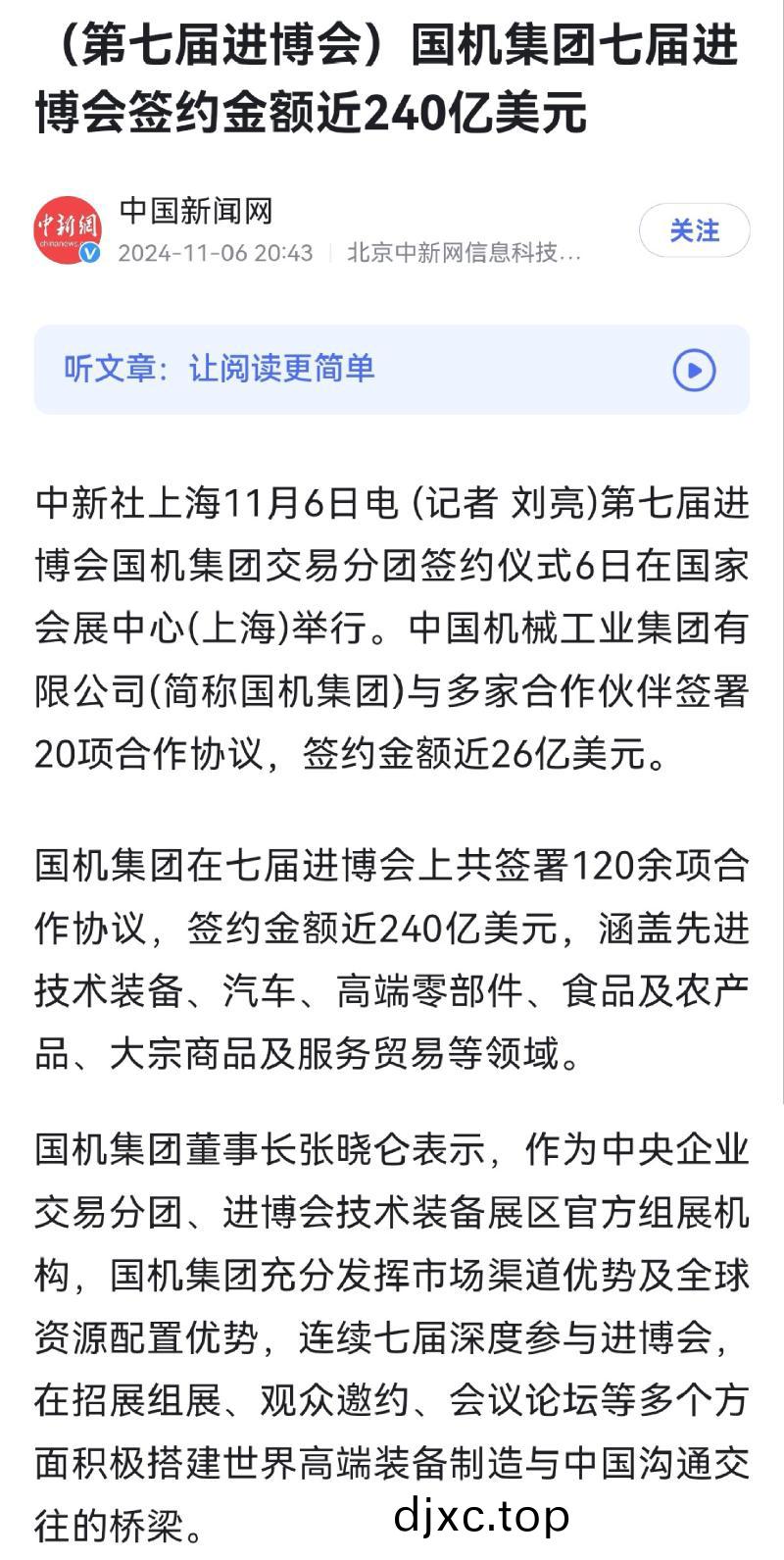The image size is (784, 1560).
Task: Follow 中国新闻网 with the 关注 button
Action: [694, 231]
